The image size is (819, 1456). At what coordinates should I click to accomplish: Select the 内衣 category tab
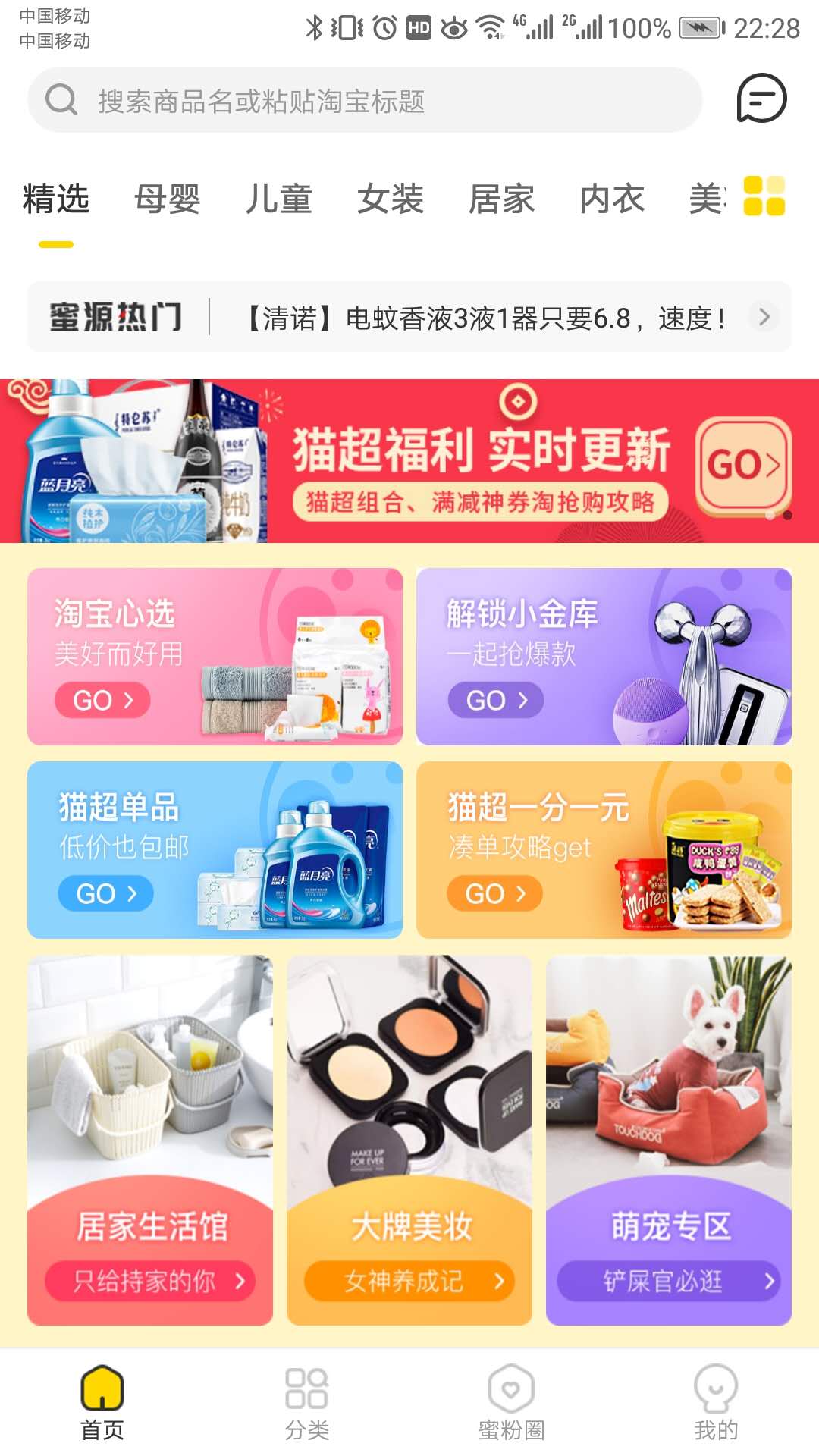coord(613,199)
